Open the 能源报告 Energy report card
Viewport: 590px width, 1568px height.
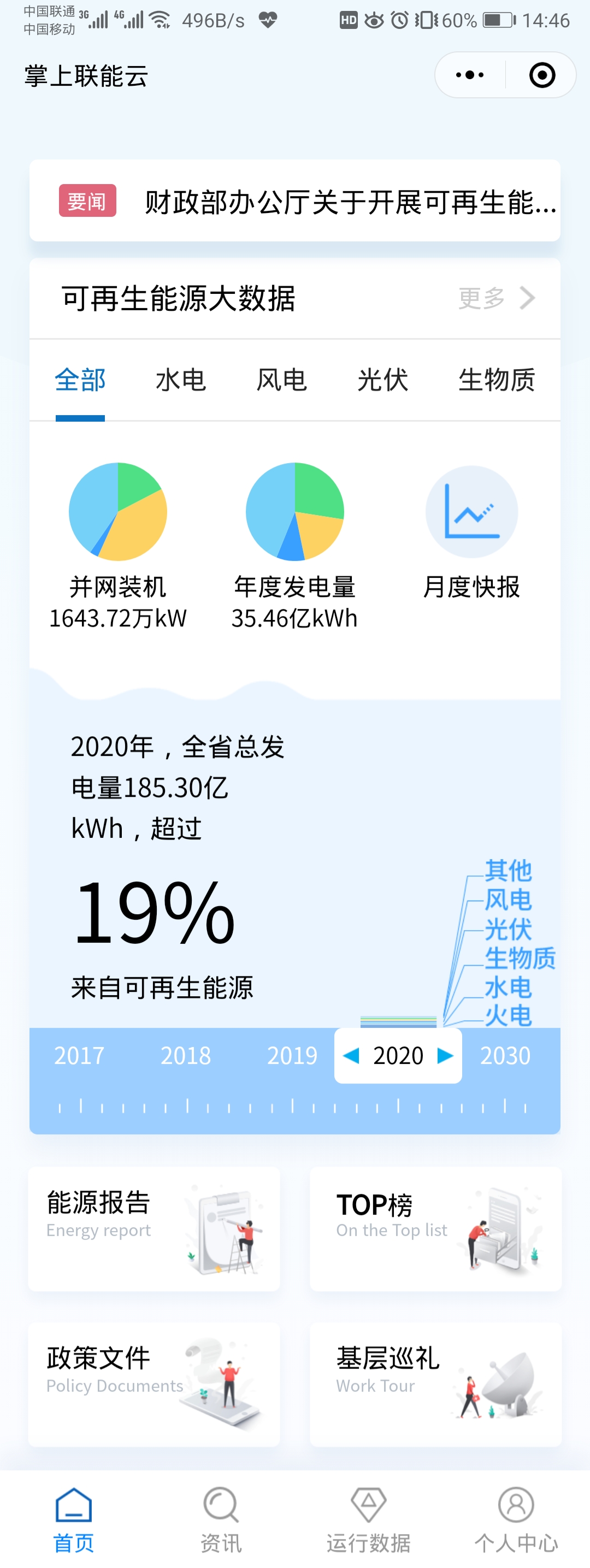point(154,1228)
